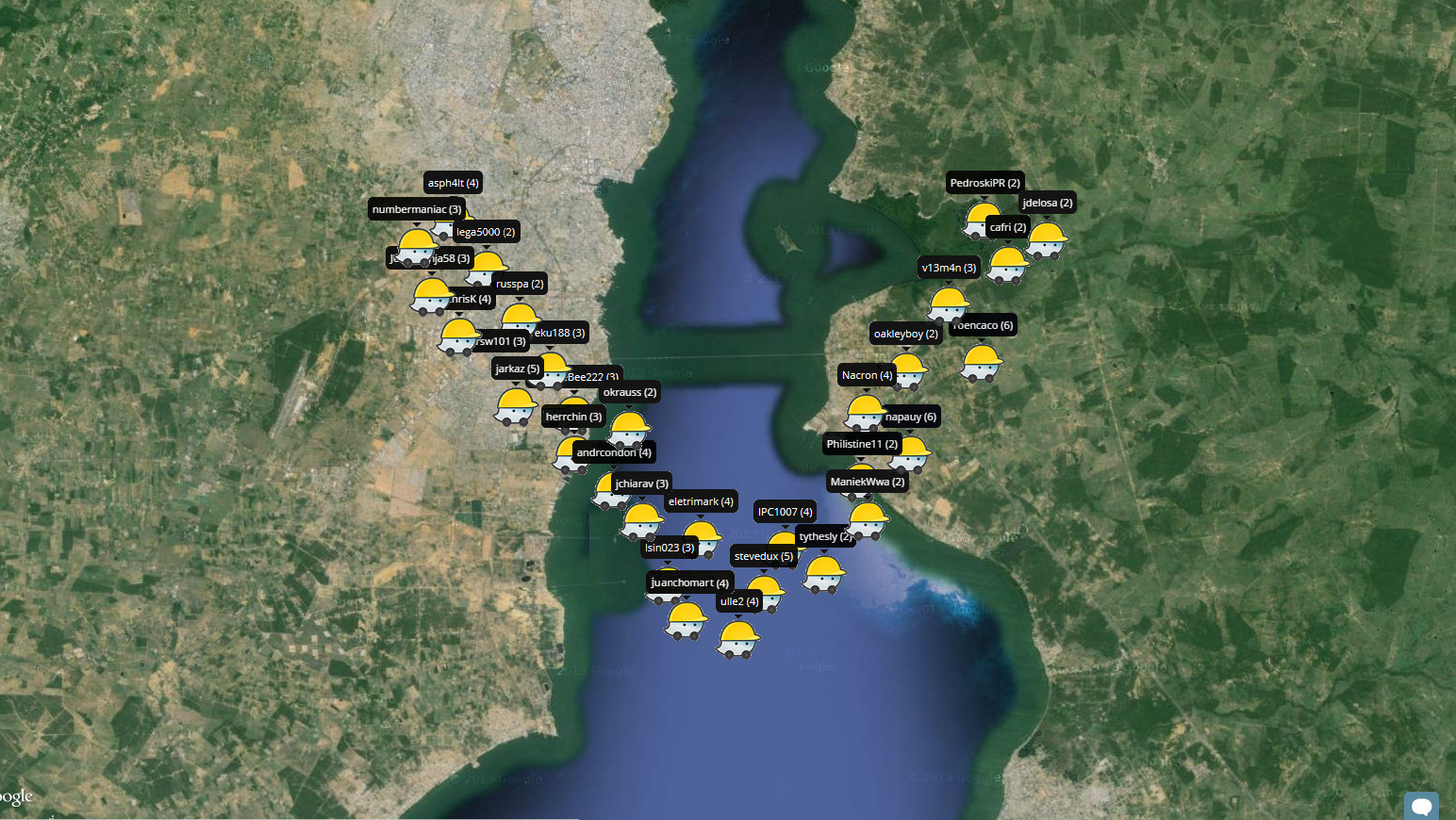
Task: Select the asph4lt (4) editor marker
Action: point(453,183)
